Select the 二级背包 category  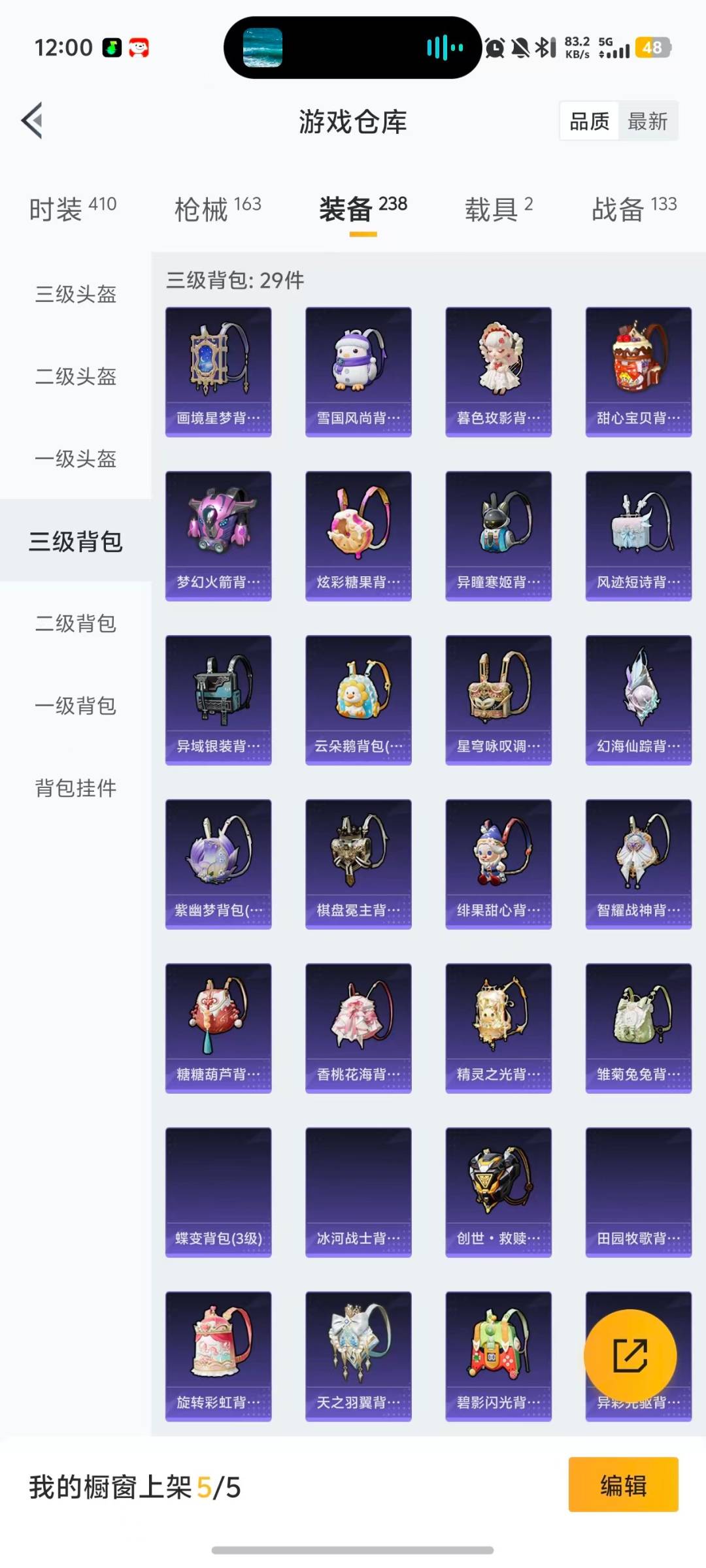[76, 623]
